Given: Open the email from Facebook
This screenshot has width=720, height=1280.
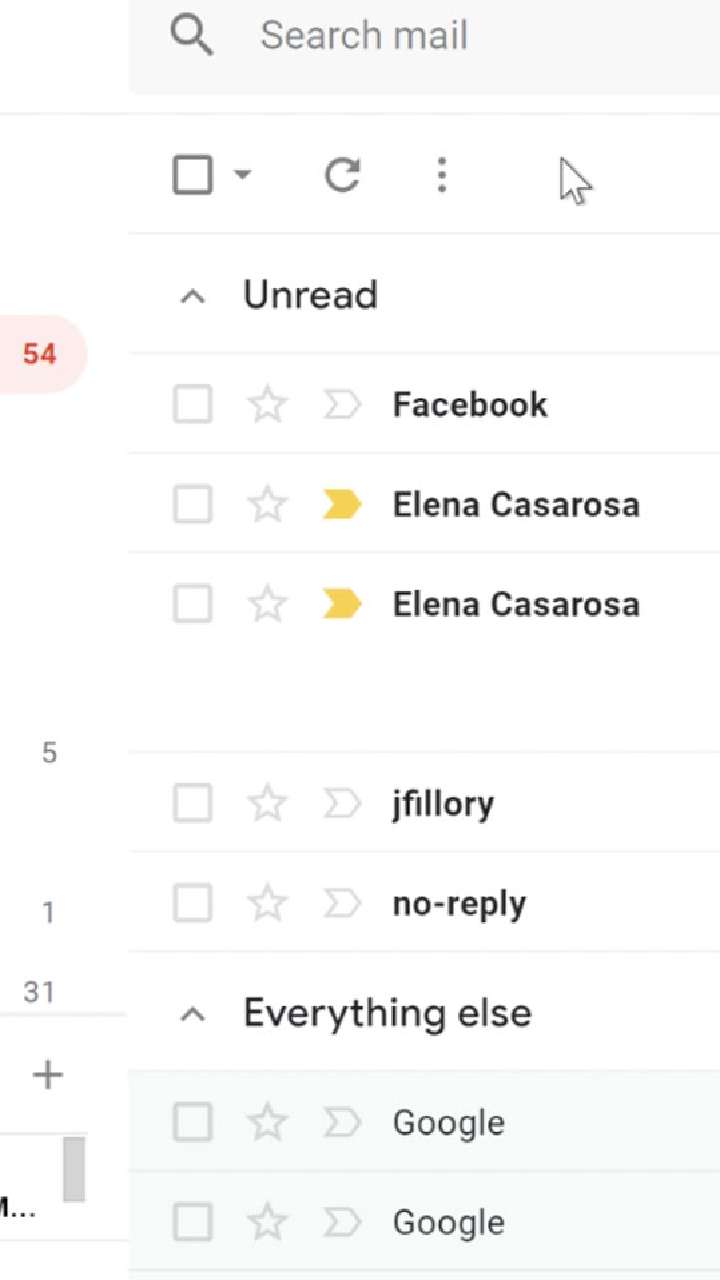Looking at the screenshot, I should [425, 404].
